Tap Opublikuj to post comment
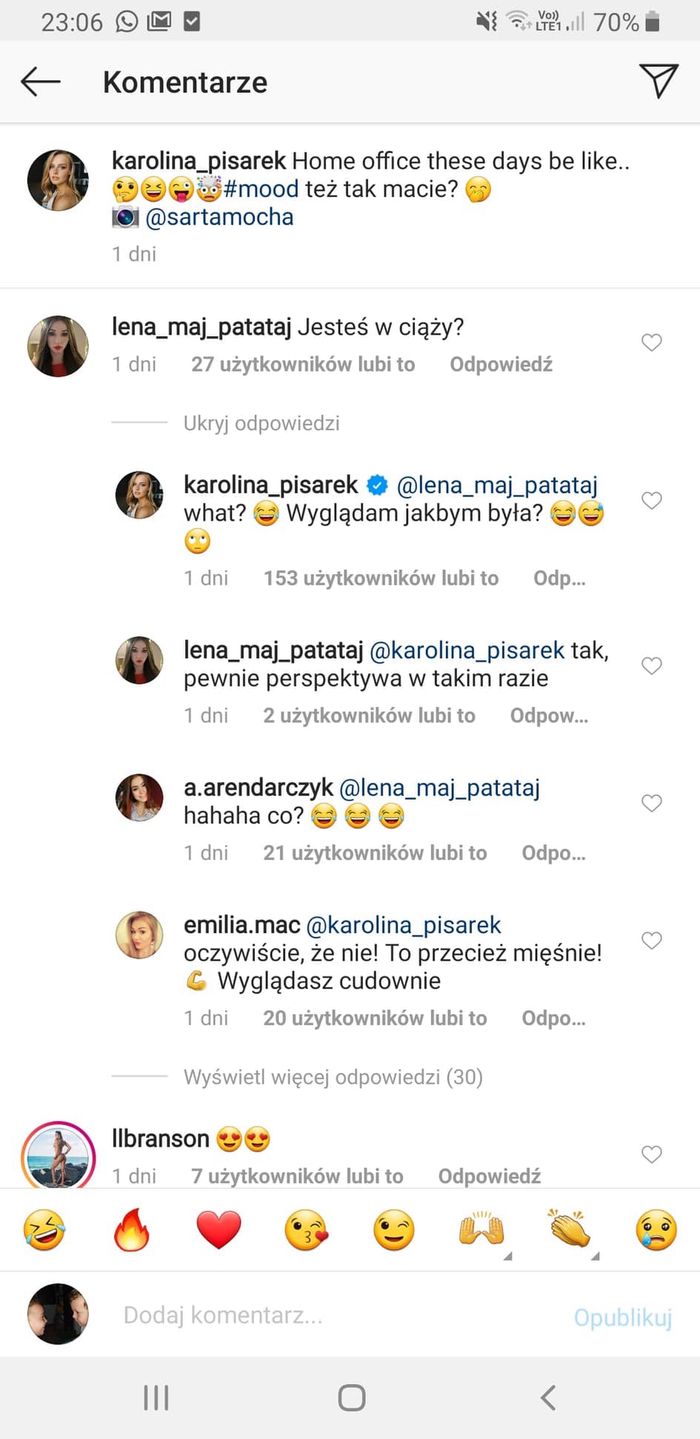This screenshot has height=1439, width=700. (x=622, y=1317)
